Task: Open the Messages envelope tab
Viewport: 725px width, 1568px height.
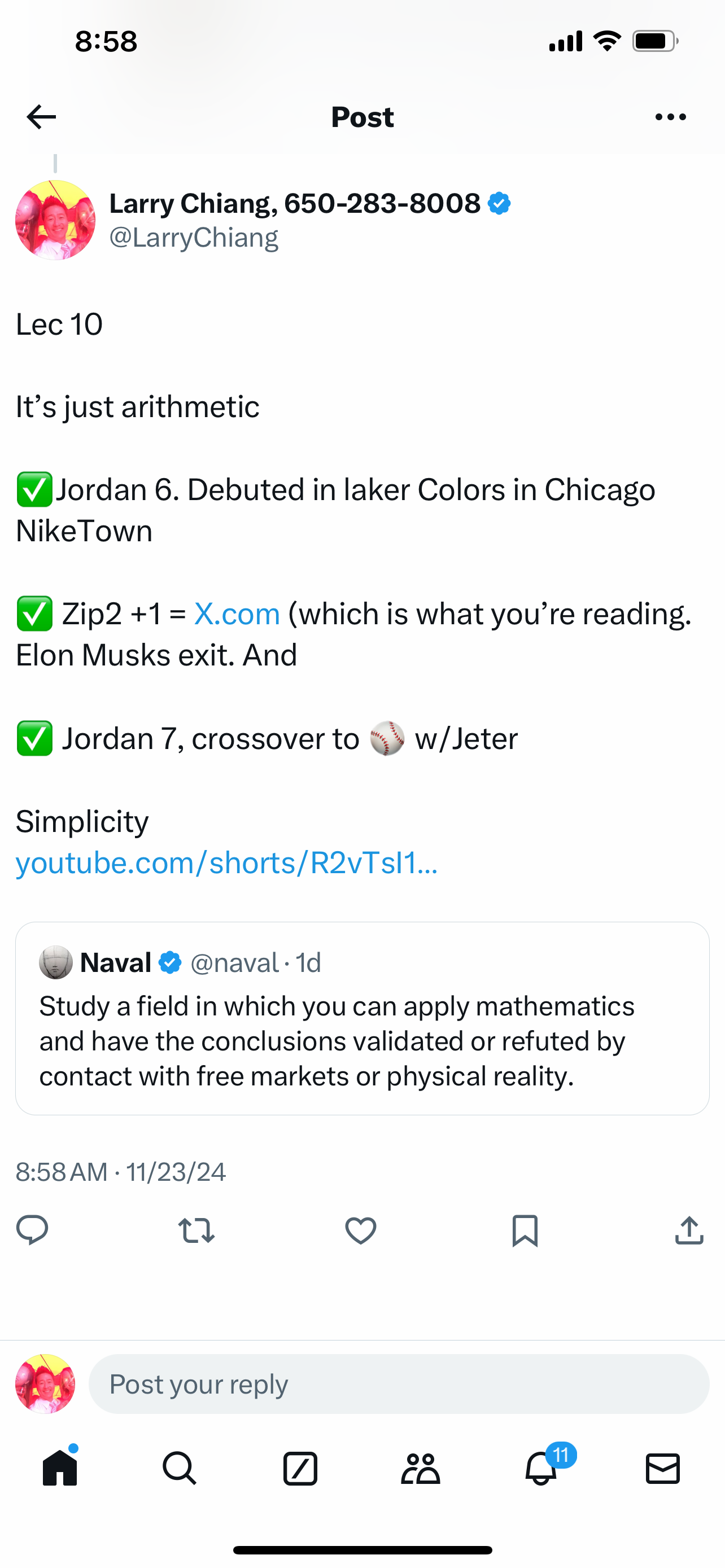Action: point(662,1468)
